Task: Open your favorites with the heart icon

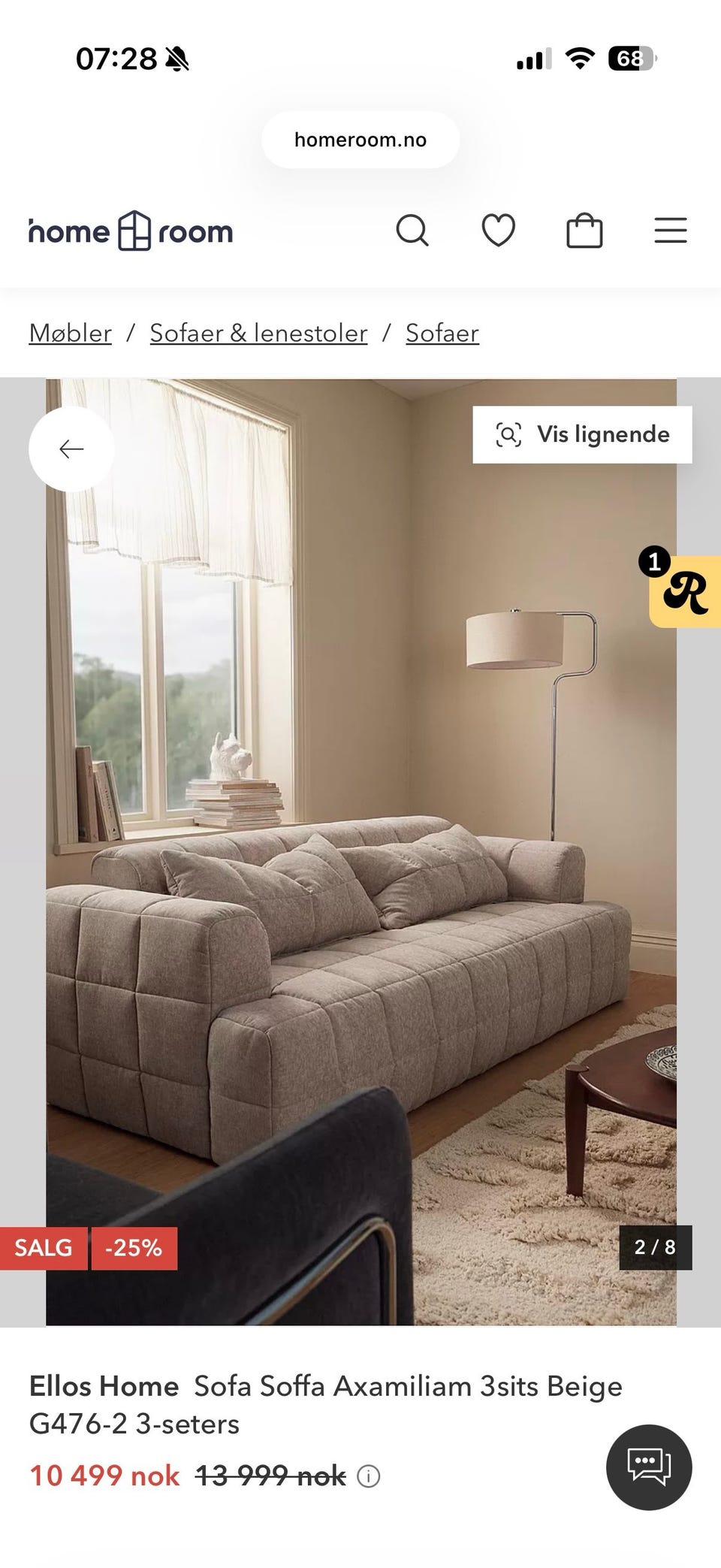Action: tap(497, 231)
